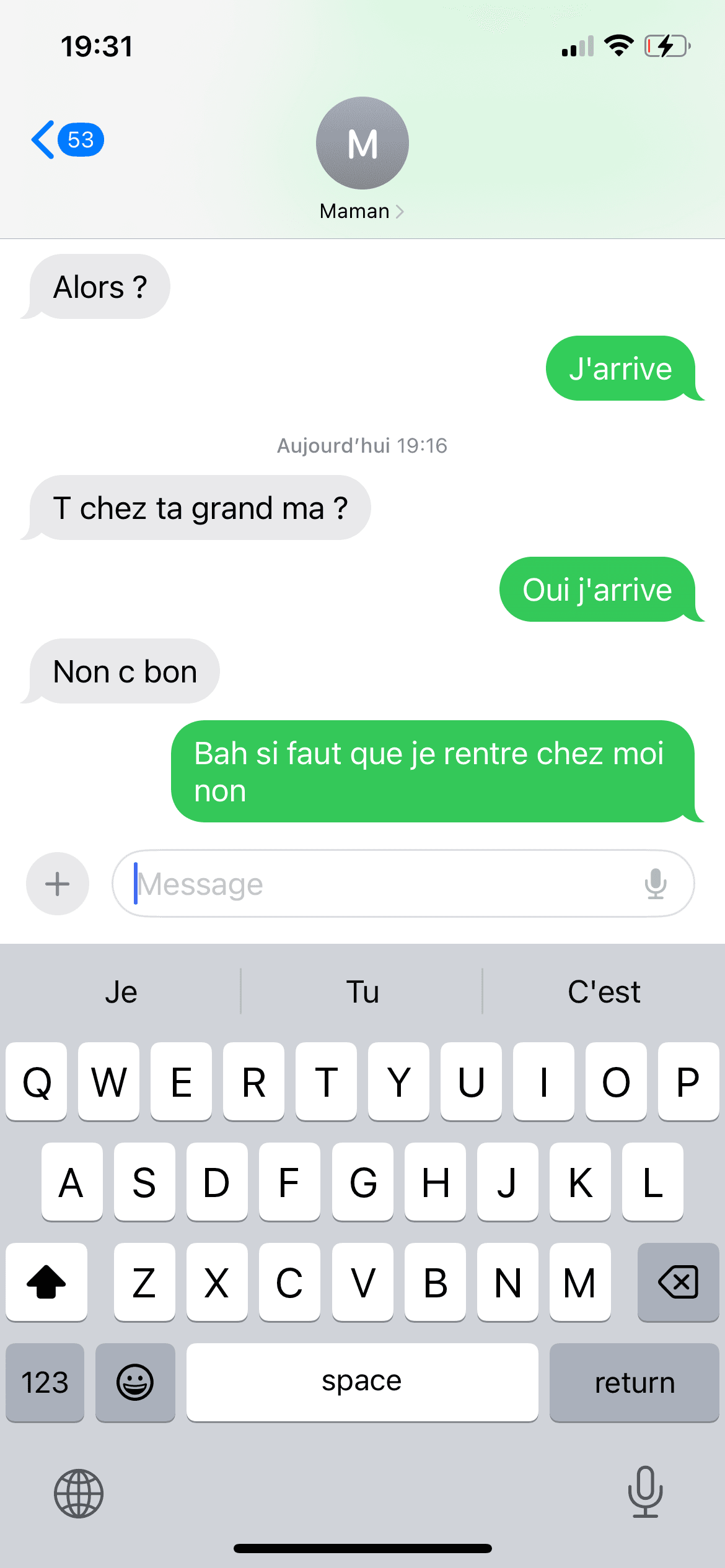Screen dimensions: 725x1568
Task: Pick the "C'est" word suggestion
Action: click(x=604, y=991)
